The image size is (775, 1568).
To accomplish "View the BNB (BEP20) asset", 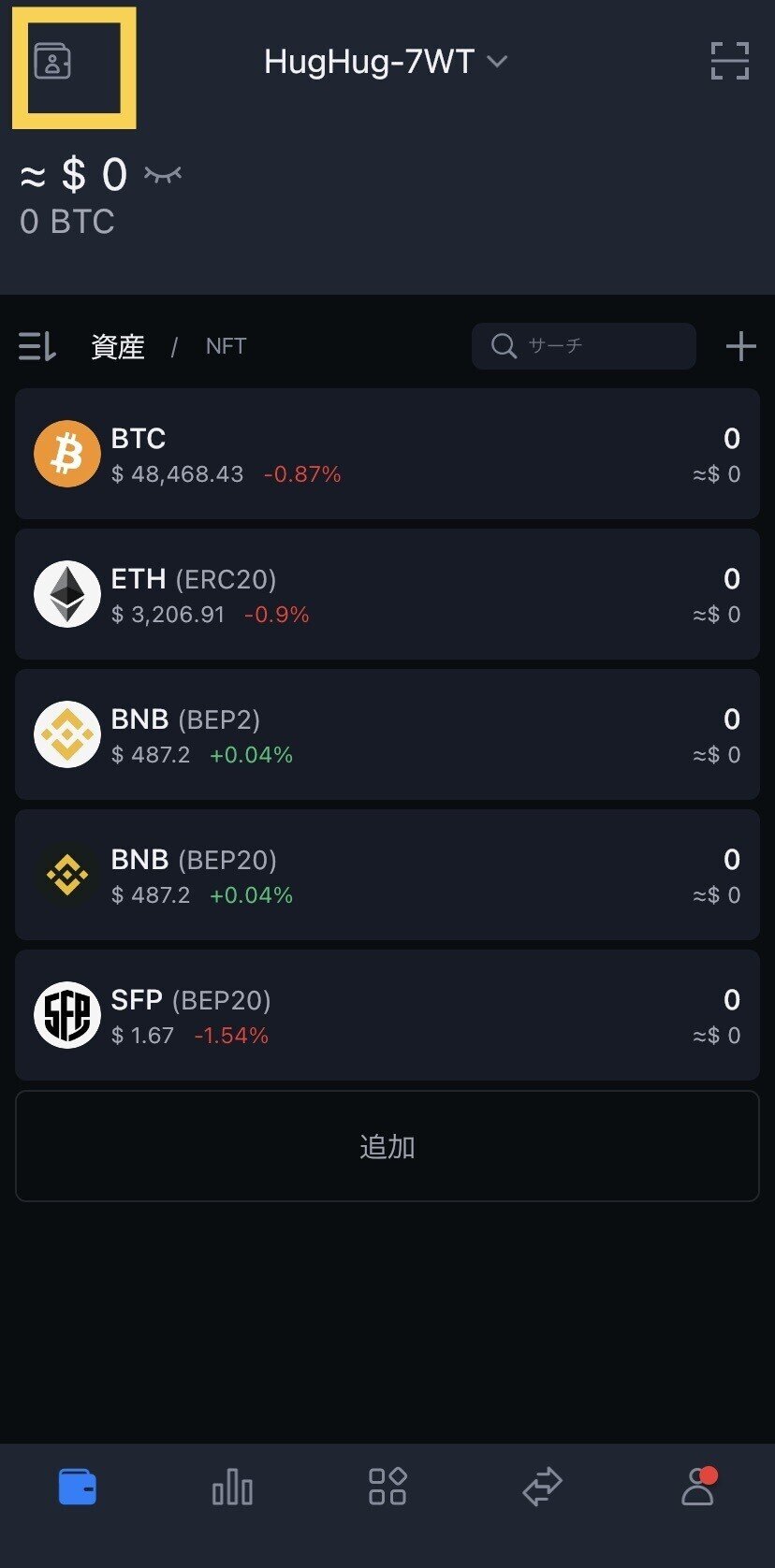I will (387, 875).
